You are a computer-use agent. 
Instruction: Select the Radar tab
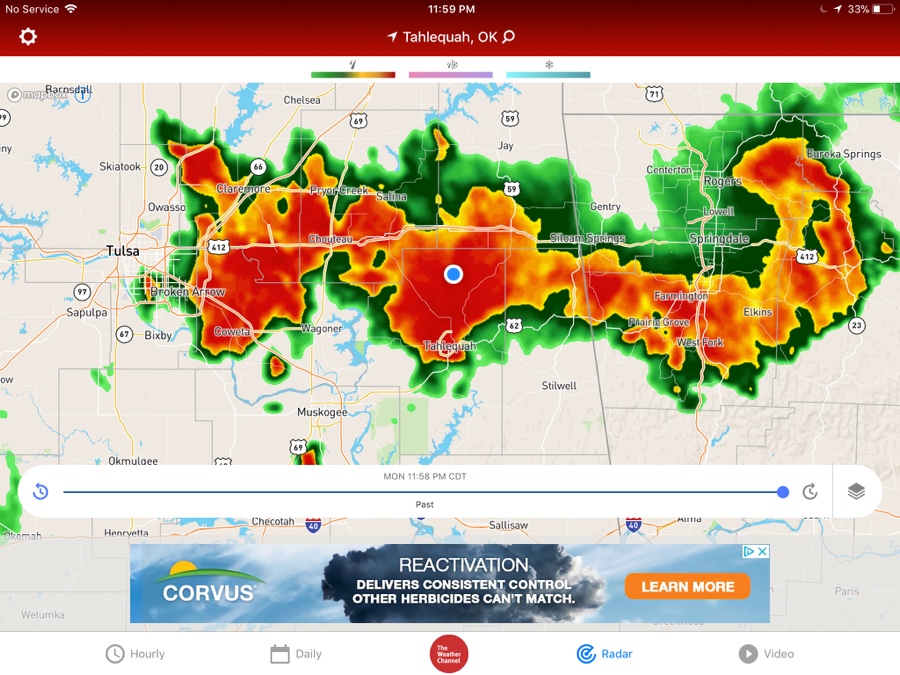pyautogui.click(x=604, y=654)
